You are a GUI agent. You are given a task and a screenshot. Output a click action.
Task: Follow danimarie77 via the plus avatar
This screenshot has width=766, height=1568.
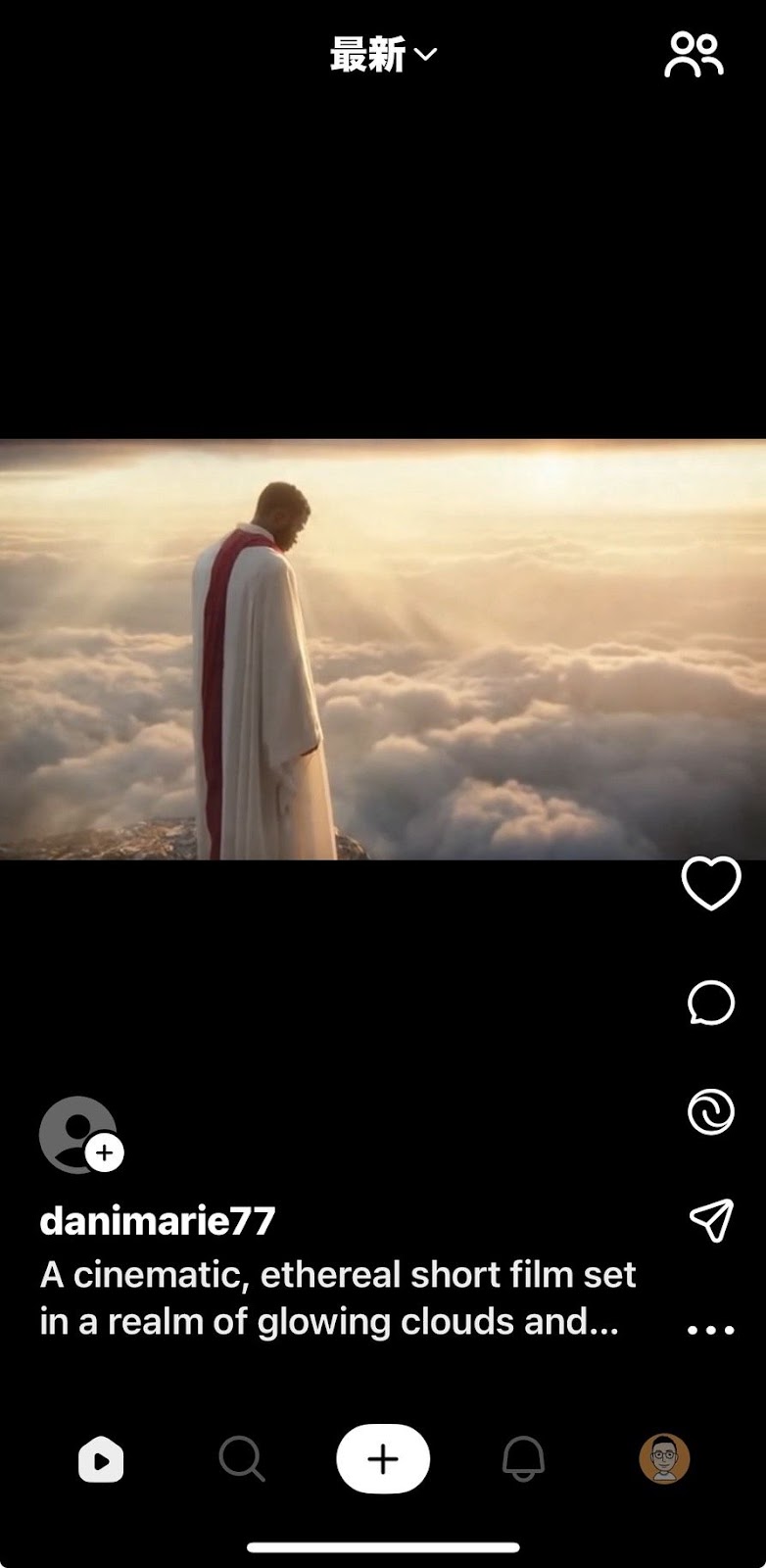104,1153
